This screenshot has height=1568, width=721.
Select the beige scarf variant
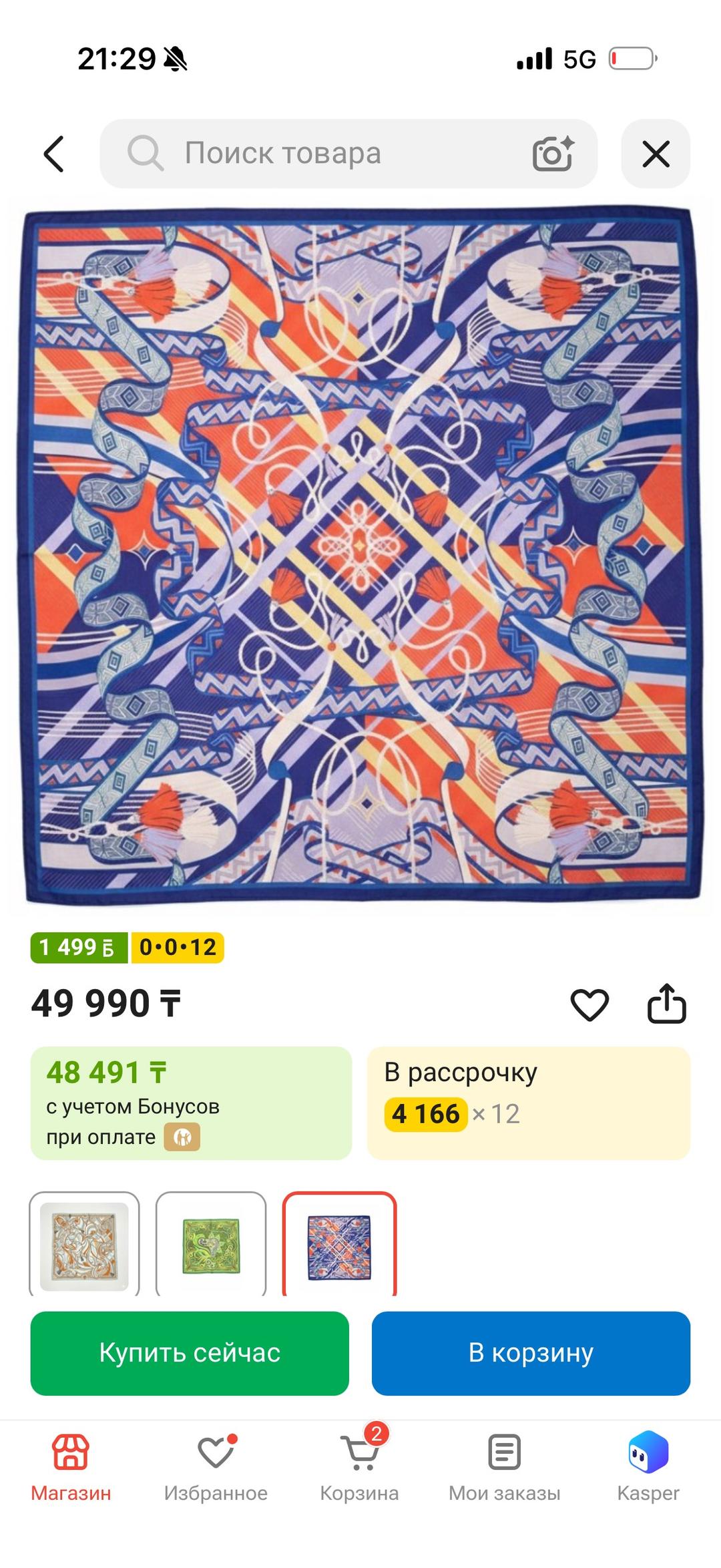coord(84,1245)
